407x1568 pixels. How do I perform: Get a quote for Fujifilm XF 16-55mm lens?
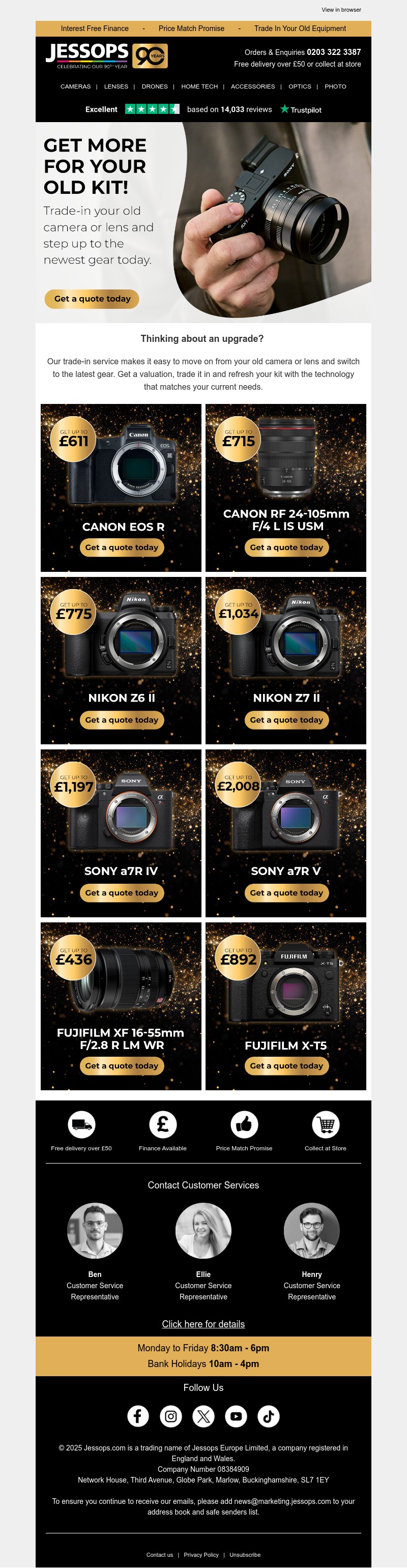coord(122,1066)
